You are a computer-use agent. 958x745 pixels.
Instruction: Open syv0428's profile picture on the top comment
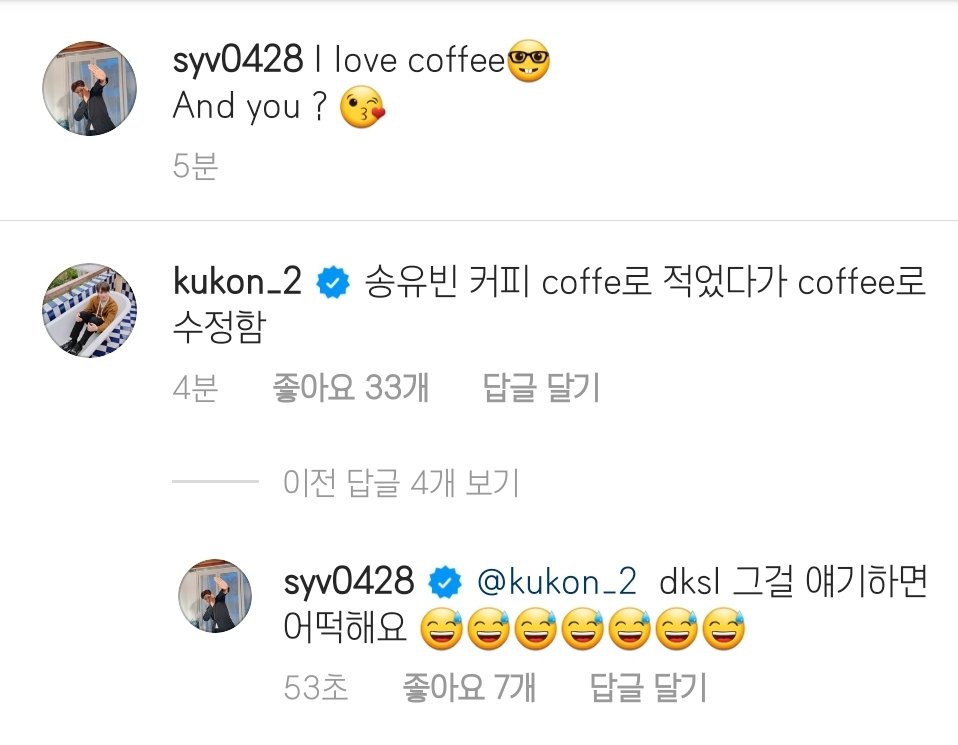tap(89, 88)
